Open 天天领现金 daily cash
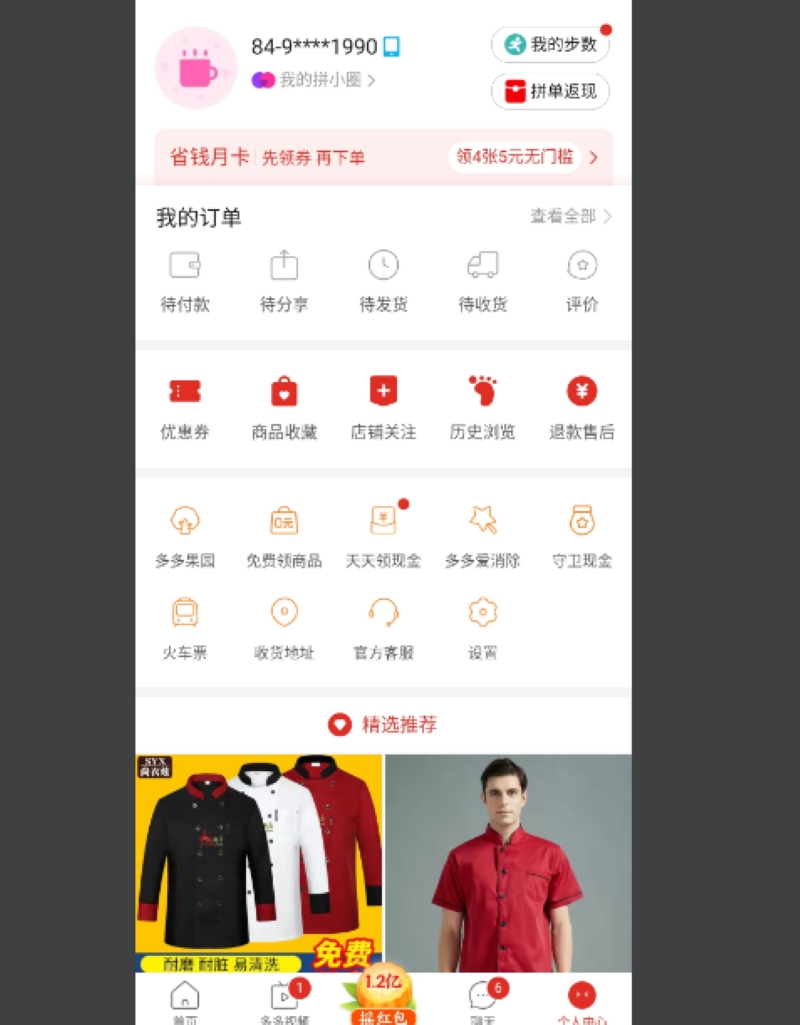Screen dimensions: 800x1025 pyautogui.click(x=383, y=536)
